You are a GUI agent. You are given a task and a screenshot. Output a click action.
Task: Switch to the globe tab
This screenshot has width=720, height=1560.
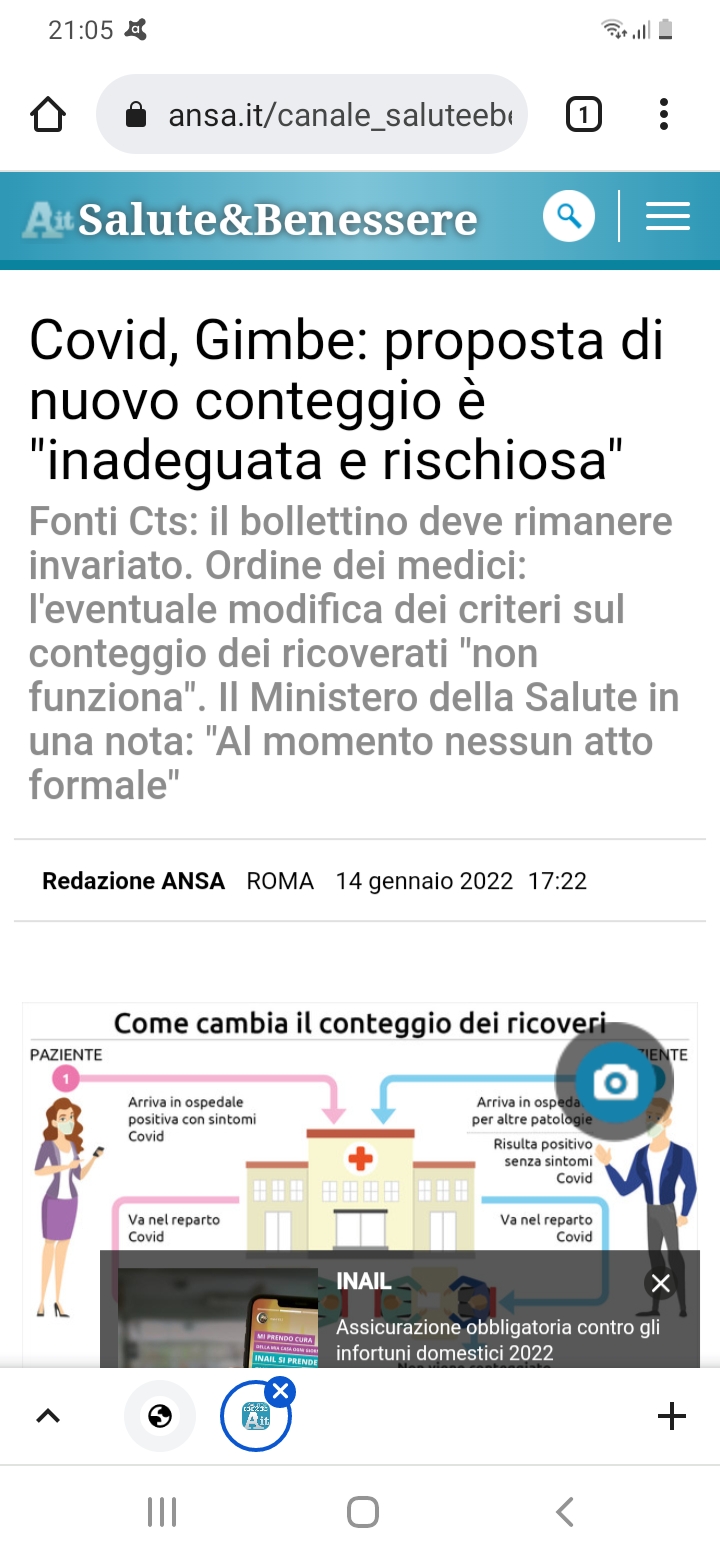tap(159, 1416)
